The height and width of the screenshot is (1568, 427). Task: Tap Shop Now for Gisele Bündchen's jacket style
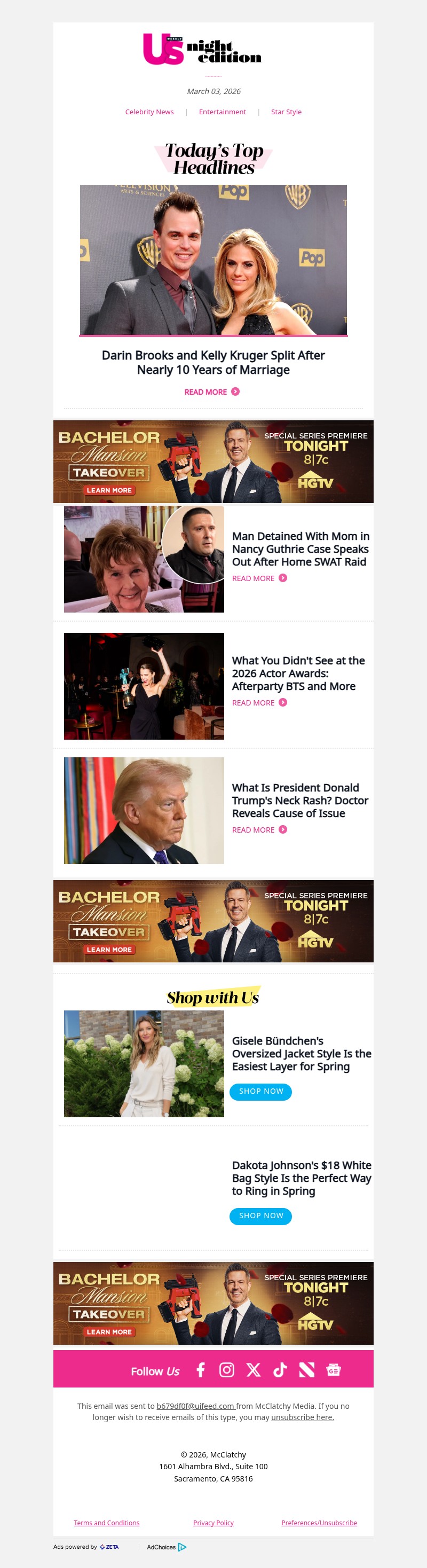pyautogui.click(x=260, y=1092)
